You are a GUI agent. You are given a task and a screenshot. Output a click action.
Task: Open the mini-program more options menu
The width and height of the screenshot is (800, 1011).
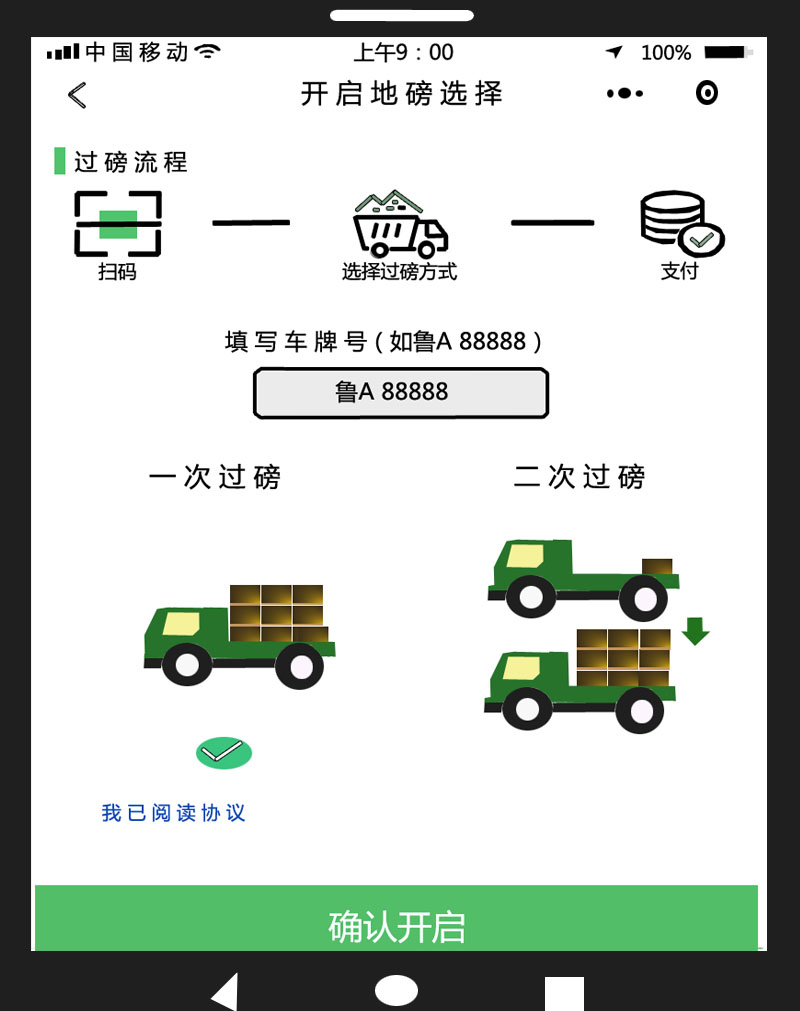[623, 93]
